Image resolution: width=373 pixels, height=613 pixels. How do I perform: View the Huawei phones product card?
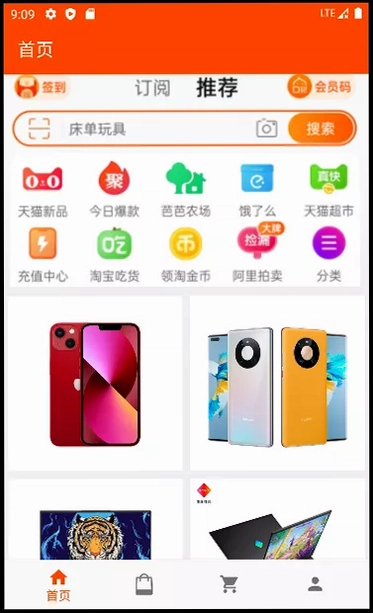(277, 384)
